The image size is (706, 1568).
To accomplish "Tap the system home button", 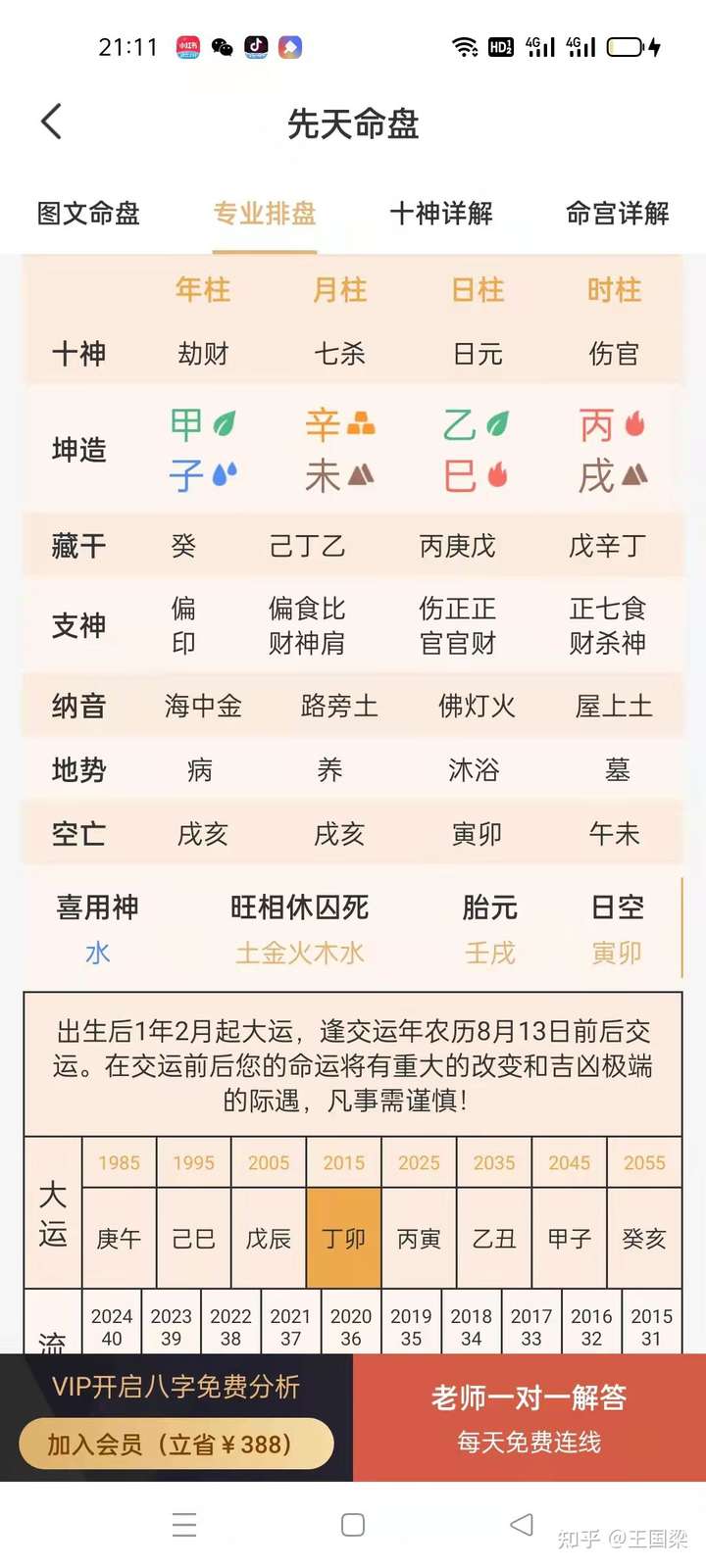I will (353, 1525).
